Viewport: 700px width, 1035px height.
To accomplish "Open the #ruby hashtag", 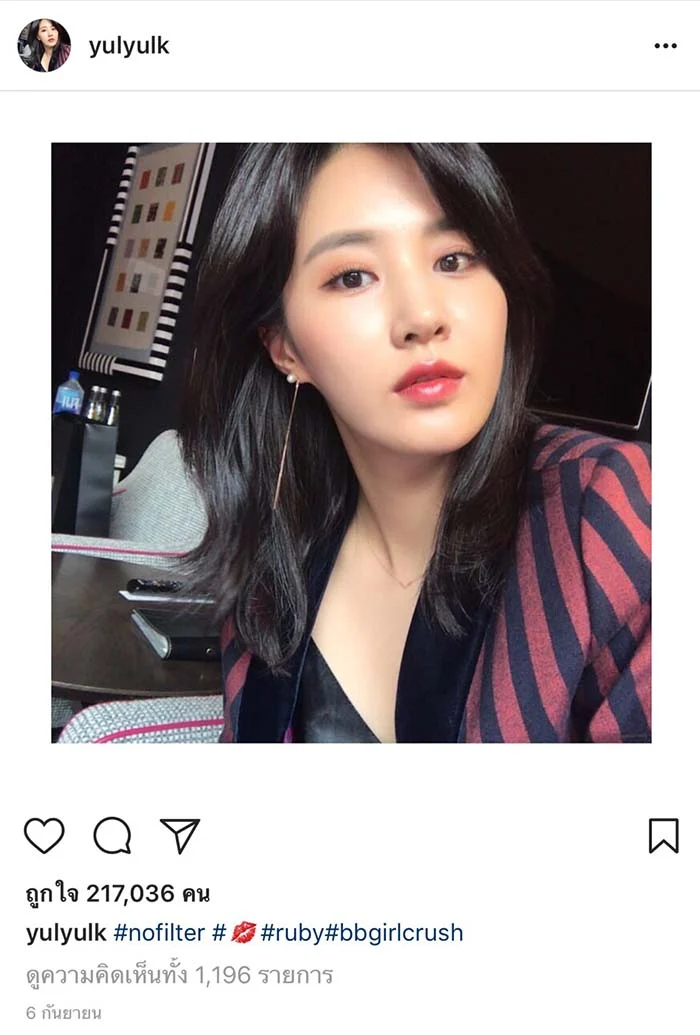I will tap(292, 933).
